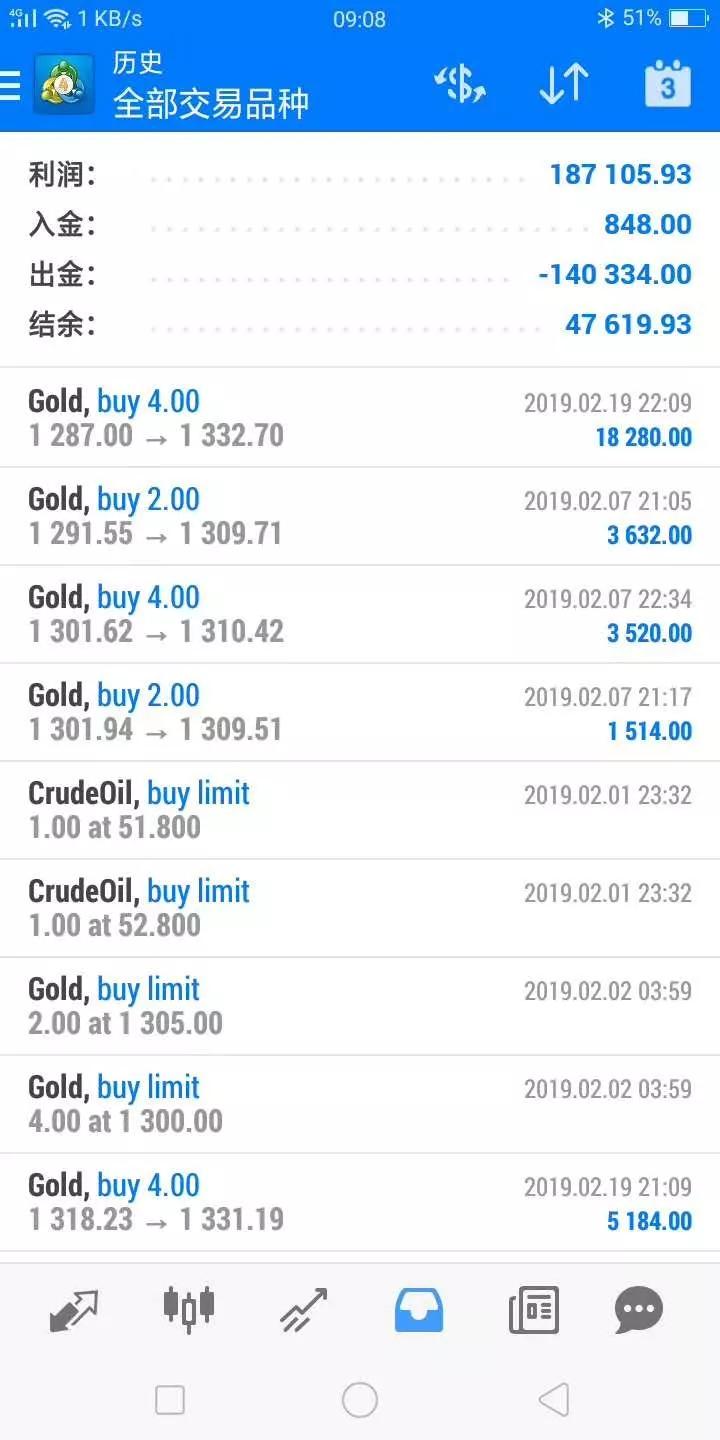Open the News newspaper icon

533,1308
